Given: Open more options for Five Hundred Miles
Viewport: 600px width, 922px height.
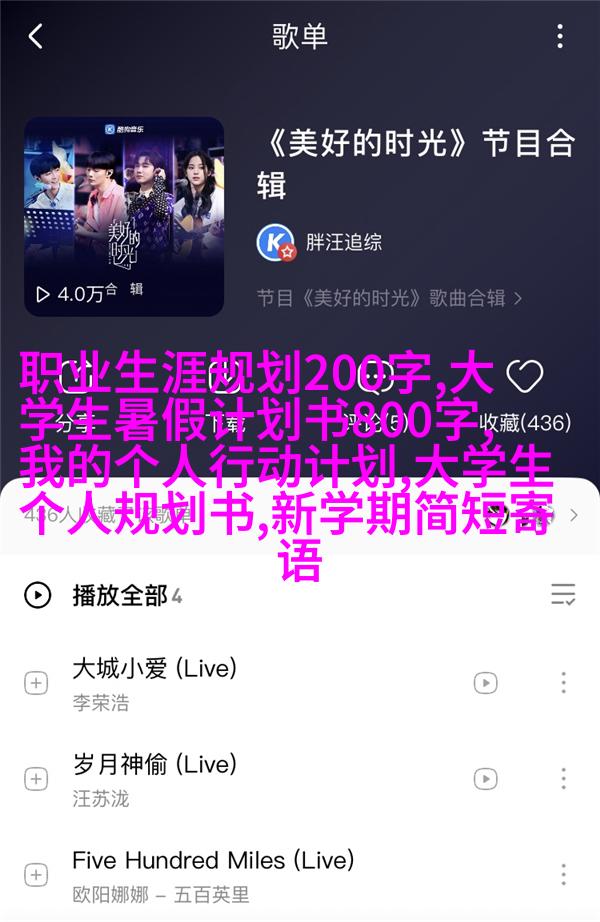Looking at the screenshot, I should (563, 875).
